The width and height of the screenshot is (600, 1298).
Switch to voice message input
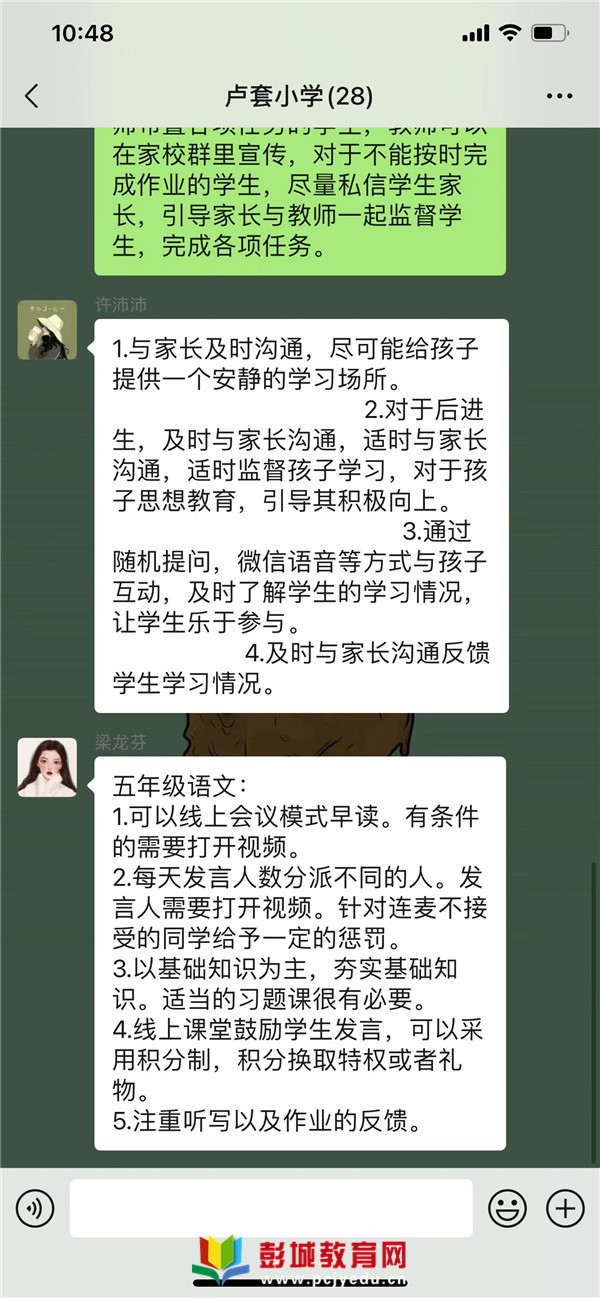pos(35,1209)
